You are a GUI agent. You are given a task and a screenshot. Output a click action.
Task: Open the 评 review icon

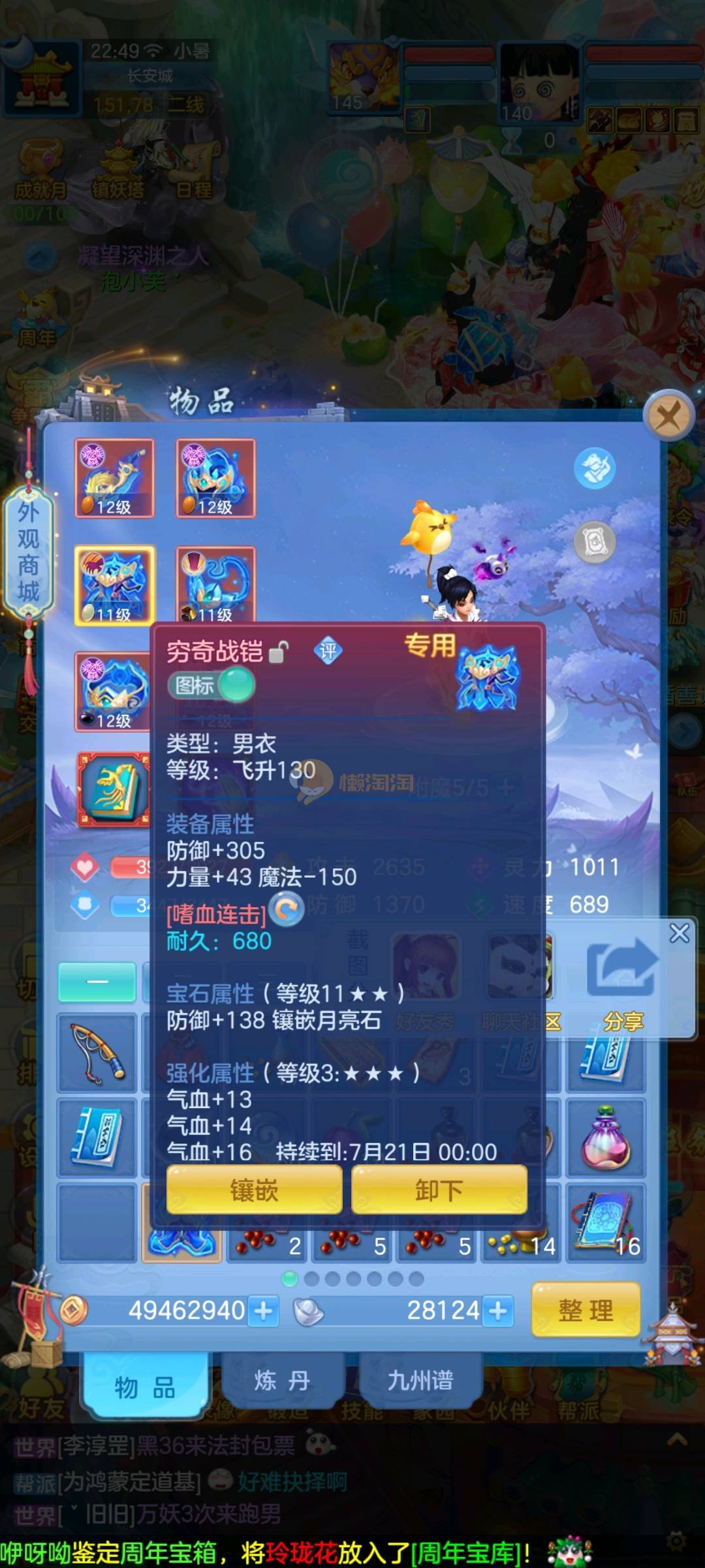[328, 650]
